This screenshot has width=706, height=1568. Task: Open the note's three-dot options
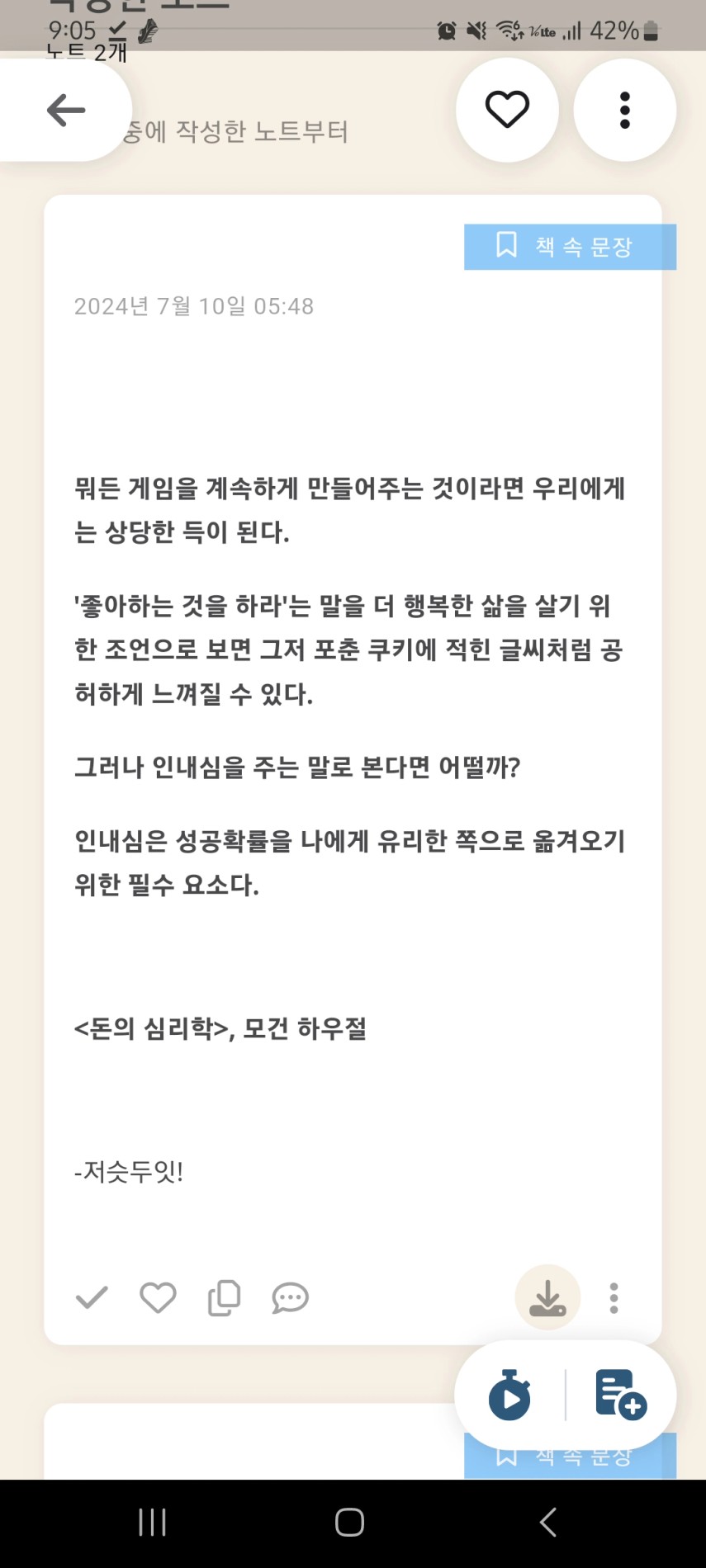pos(614,1298)
